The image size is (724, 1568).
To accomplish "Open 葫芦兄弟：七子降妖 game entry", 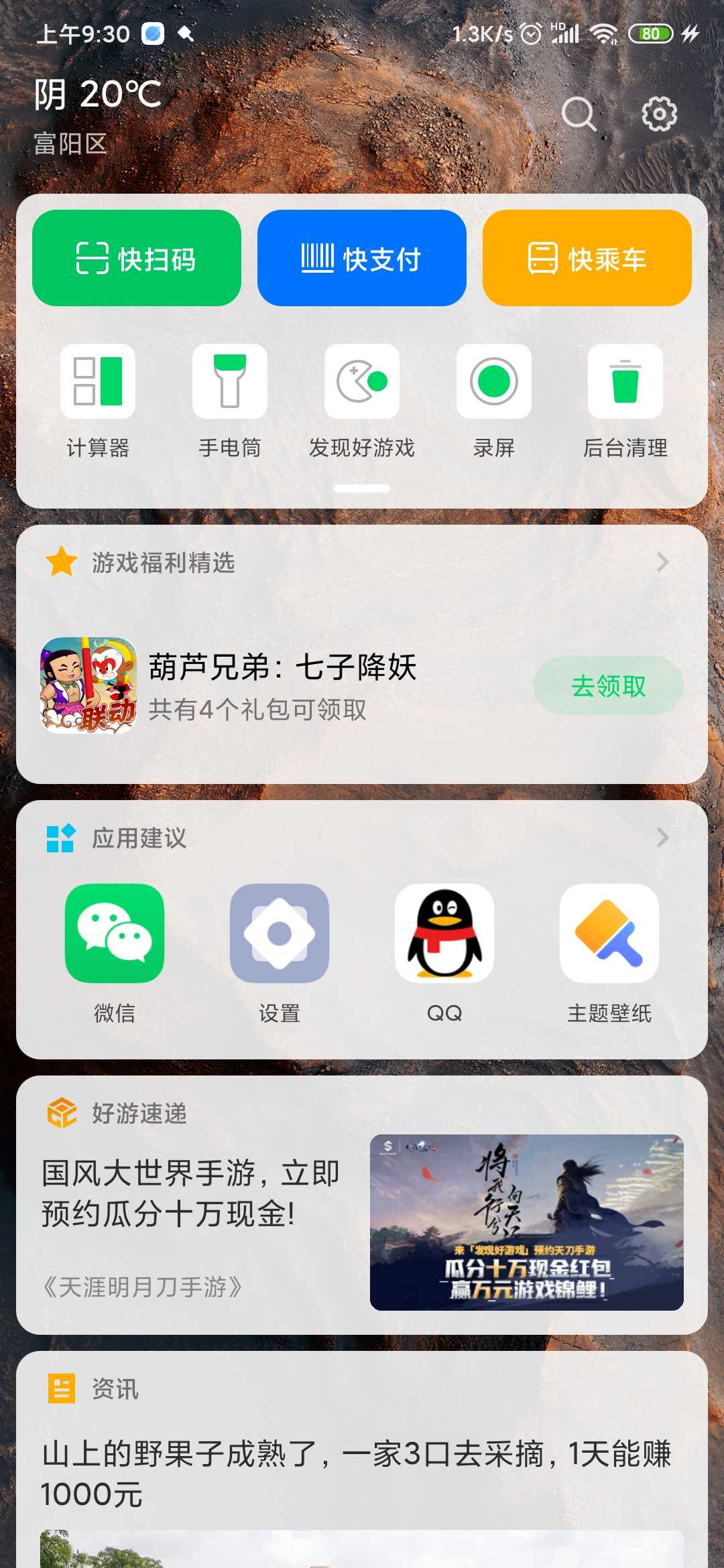I will [282, 685].
